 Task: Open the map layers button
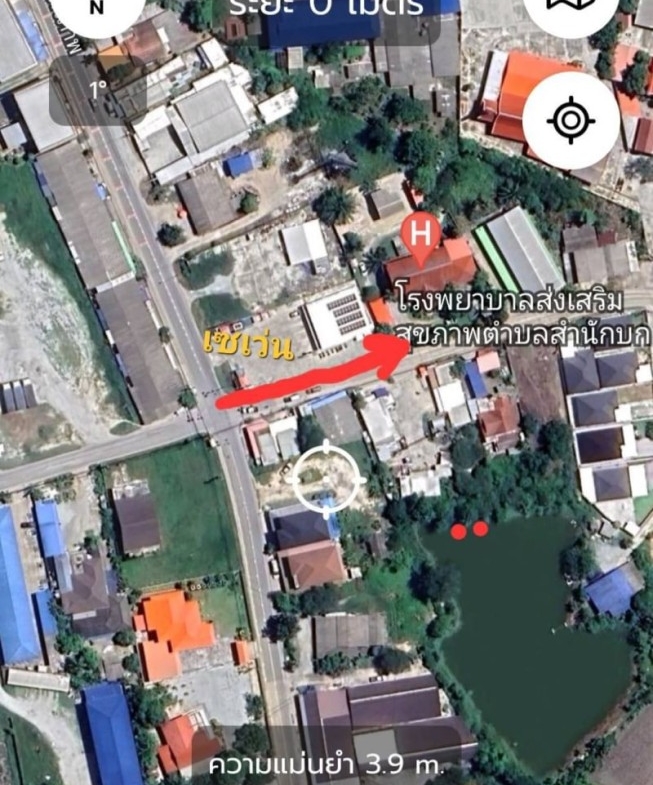pos(570,12)
